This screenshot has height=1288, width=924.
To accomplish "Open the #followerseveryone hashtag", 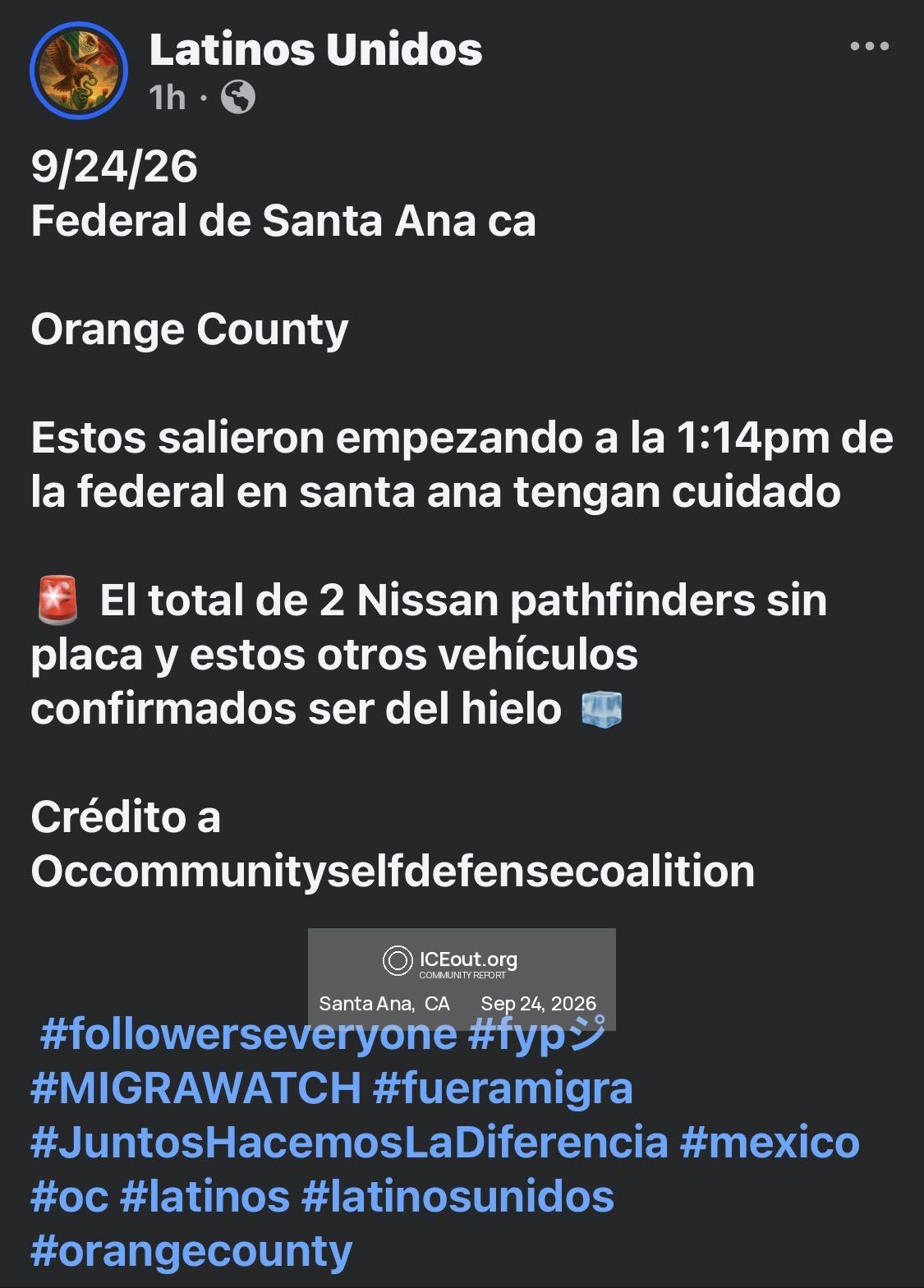I will point(248,1033).
